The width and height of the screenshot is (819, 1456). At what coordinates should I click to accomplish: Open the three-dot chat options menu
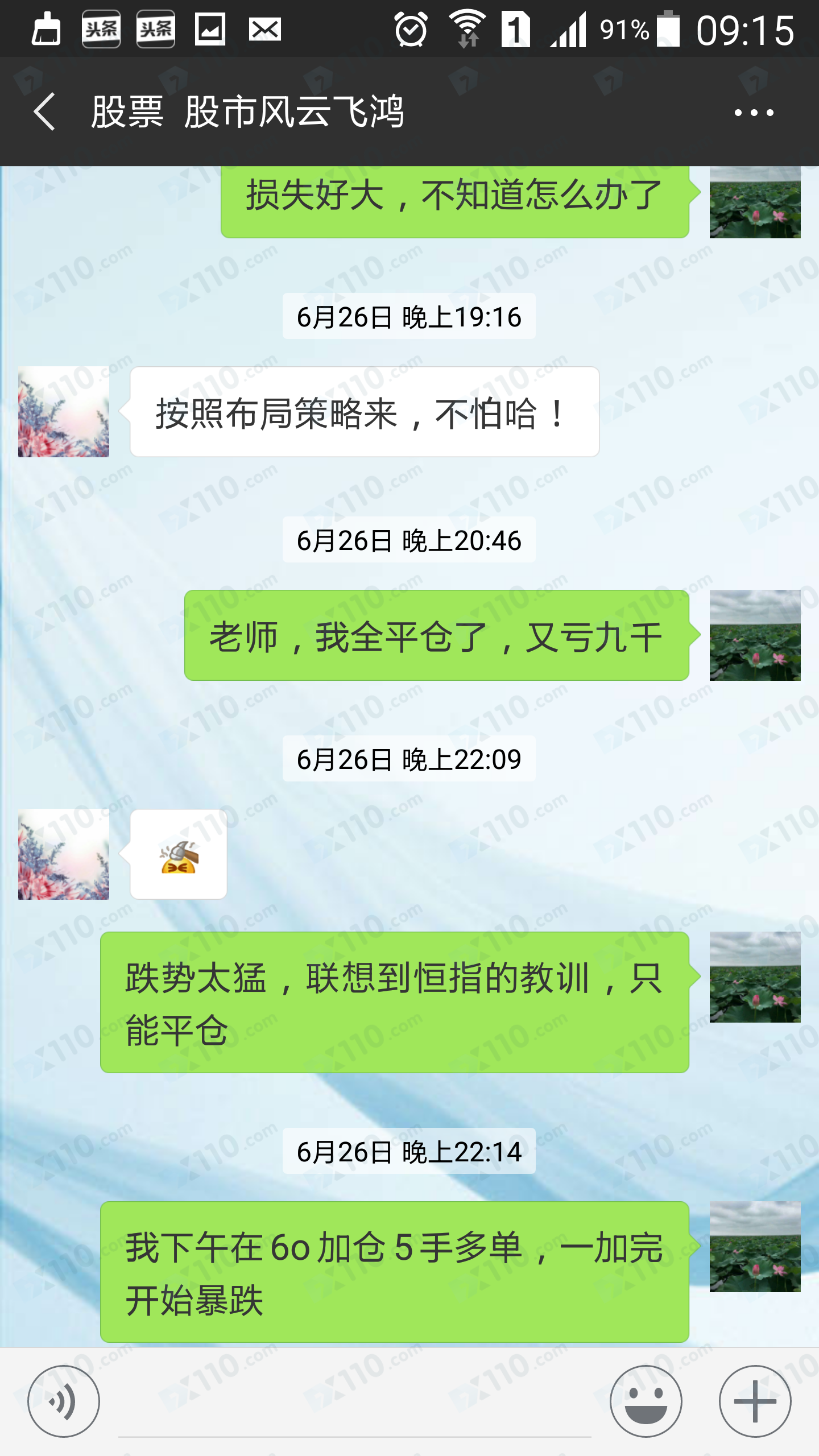pos(754,113)
